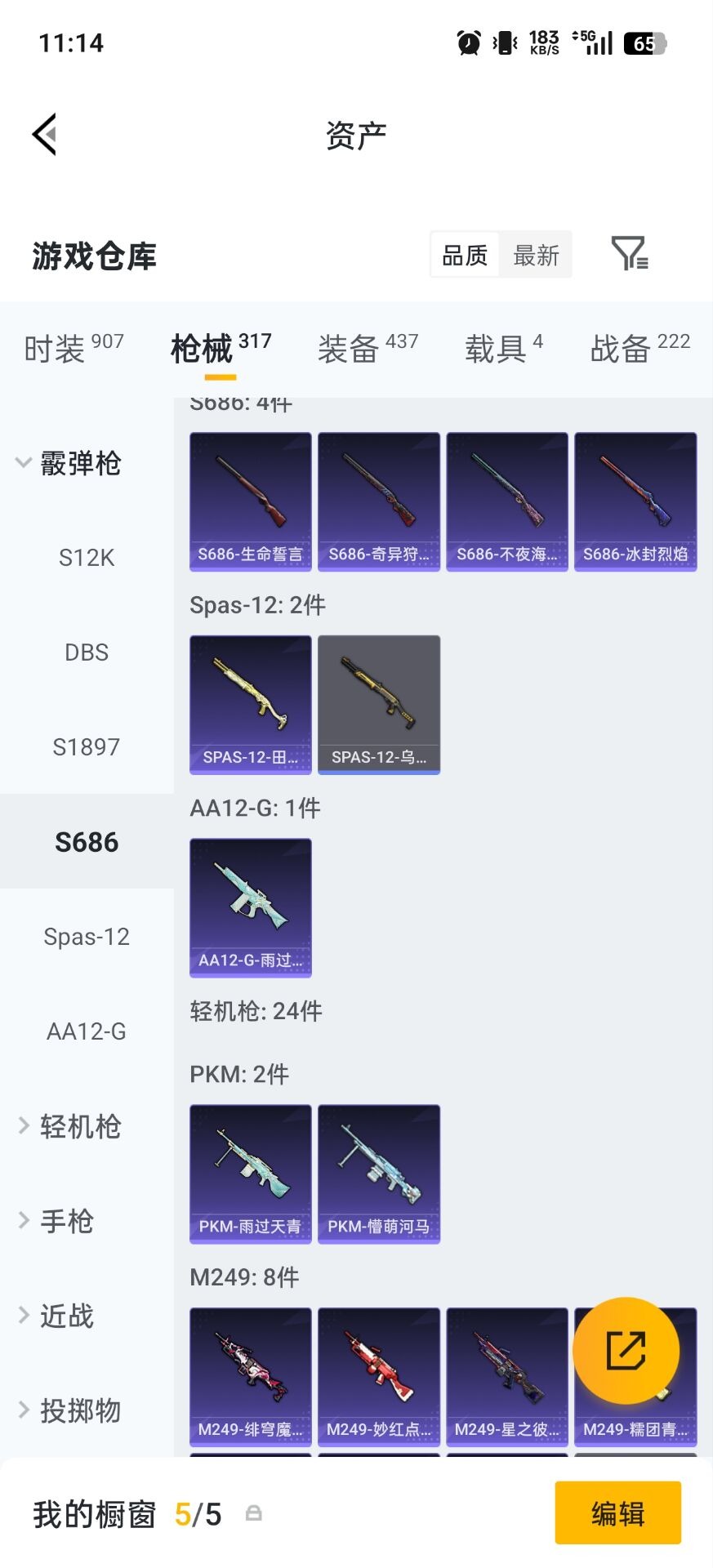Screen dimensions: 713x1568
Task: Switch to the 装备 tab
Action: (347, 349)
